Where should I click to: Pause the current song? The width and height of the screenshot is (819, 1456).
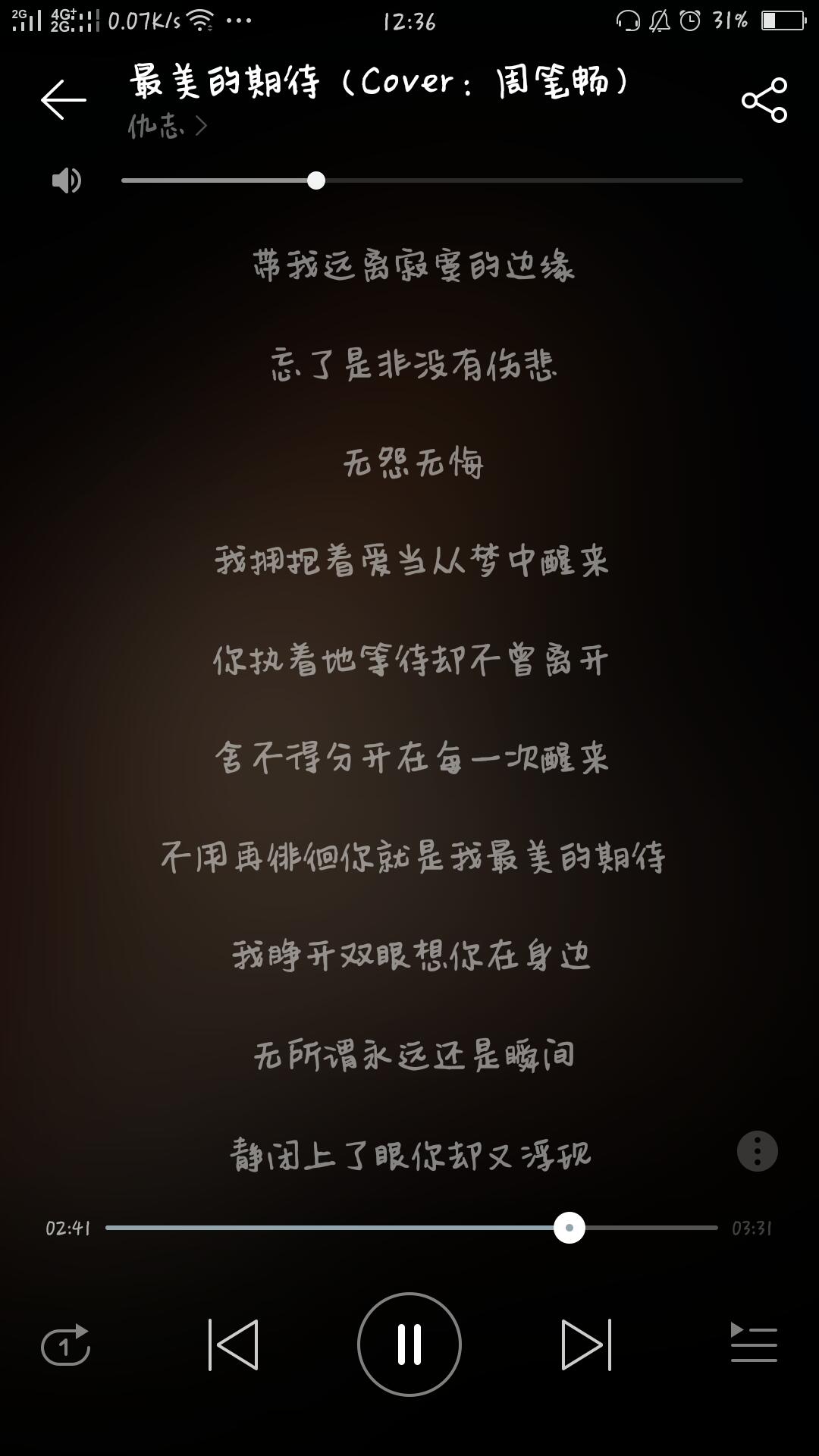409,1345
